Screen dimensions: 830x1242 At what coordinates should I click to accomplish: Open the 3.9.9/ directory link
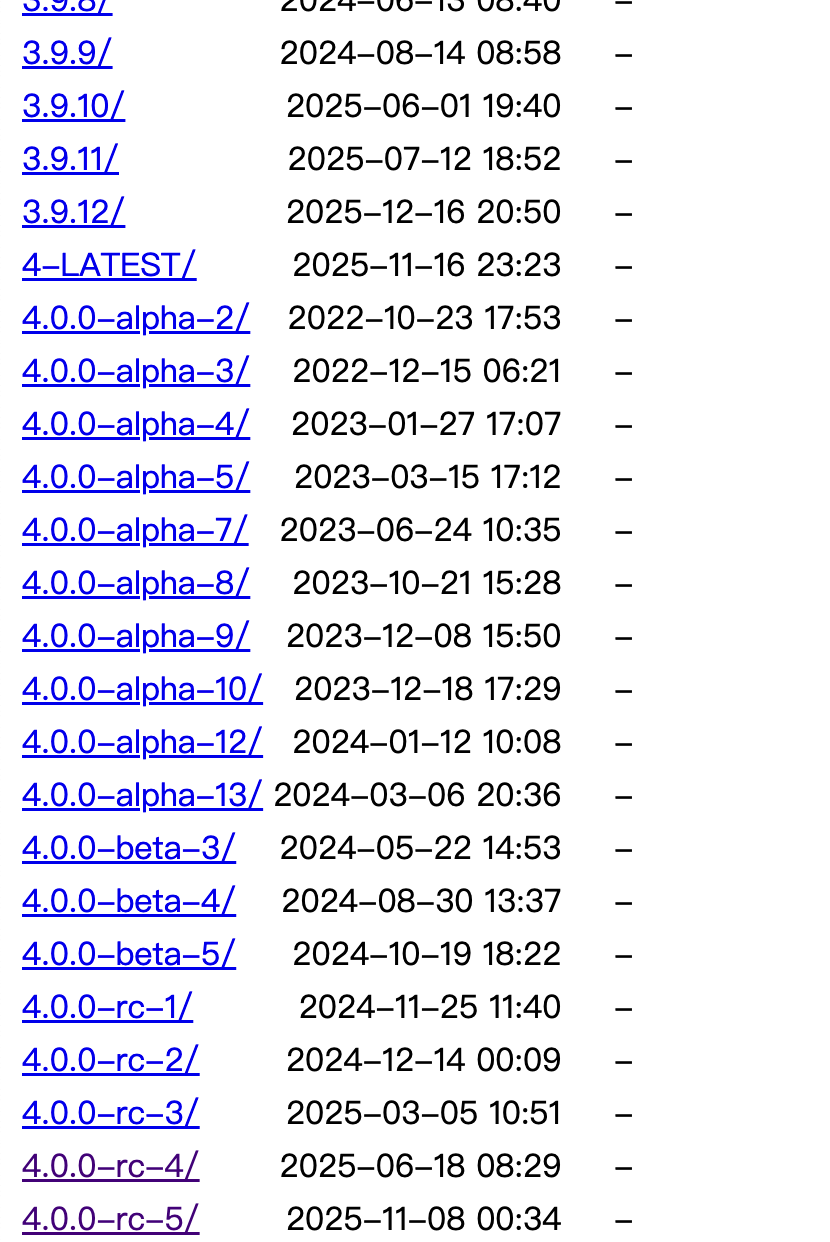point(67,53)
